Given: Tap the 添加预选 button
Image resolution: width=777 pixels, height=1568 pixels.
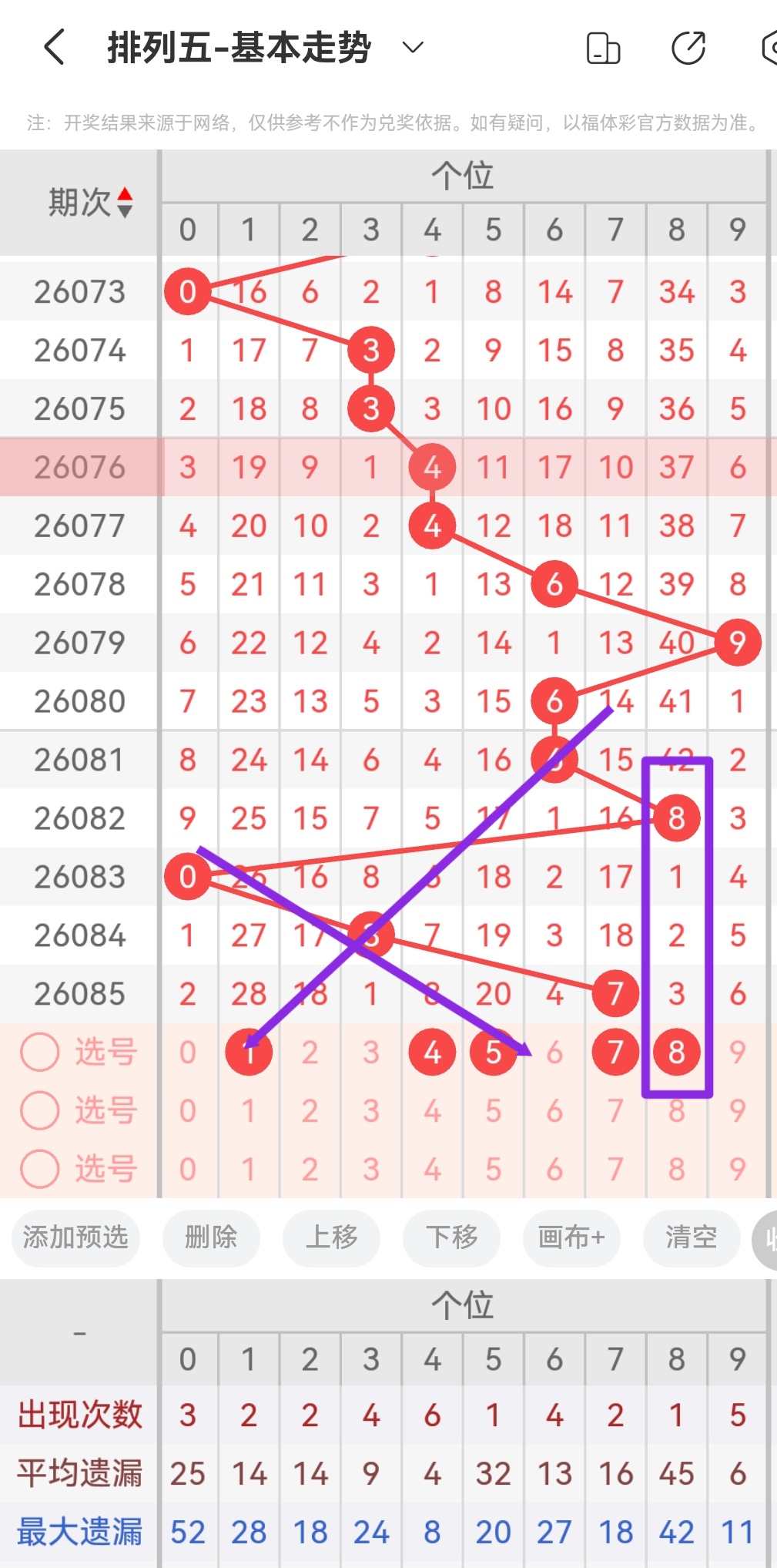Looking at the screenshot, I should pos(75,1238).
